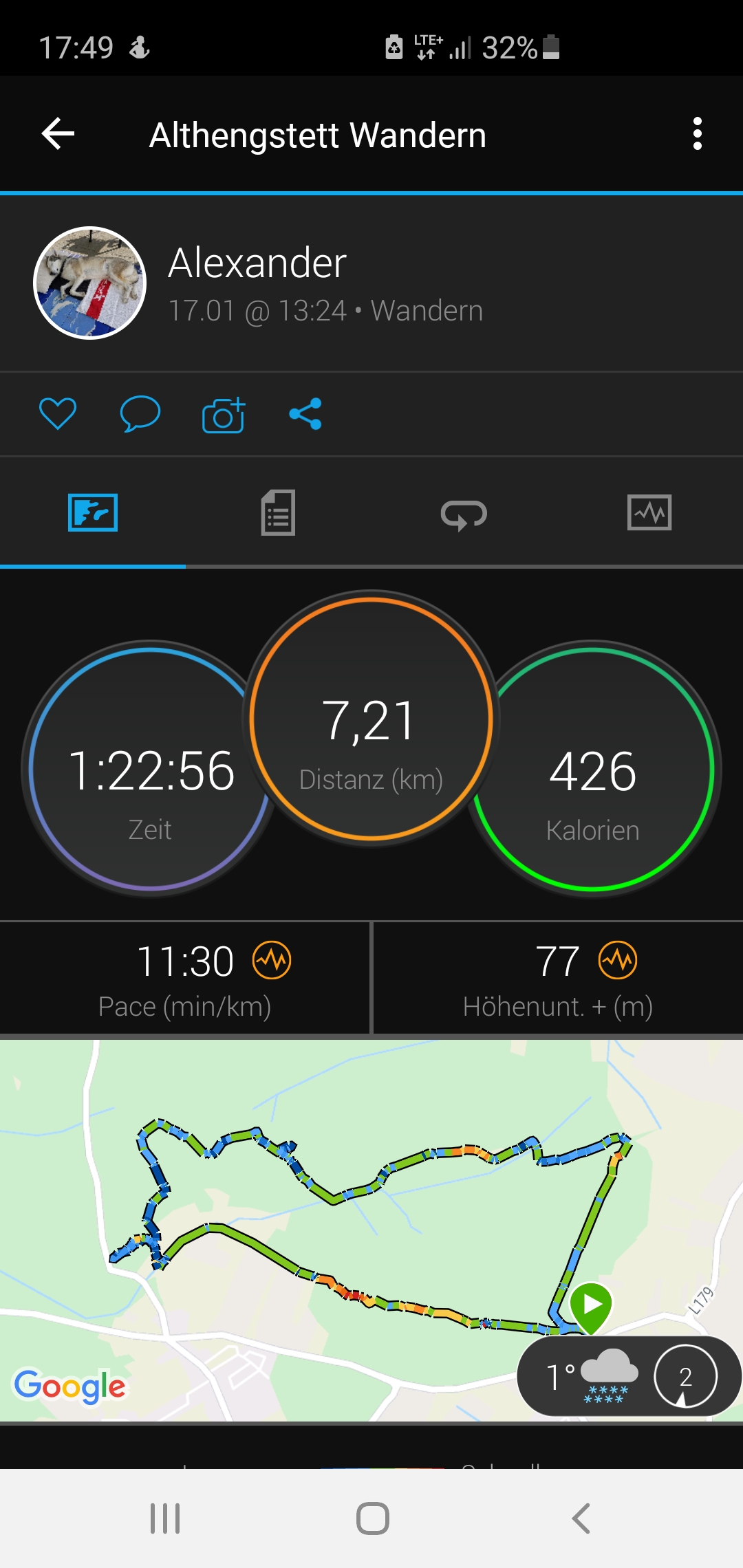The image size is (743, 1568).
Task: Add a photo to the activity
Action: click(224, 415)
